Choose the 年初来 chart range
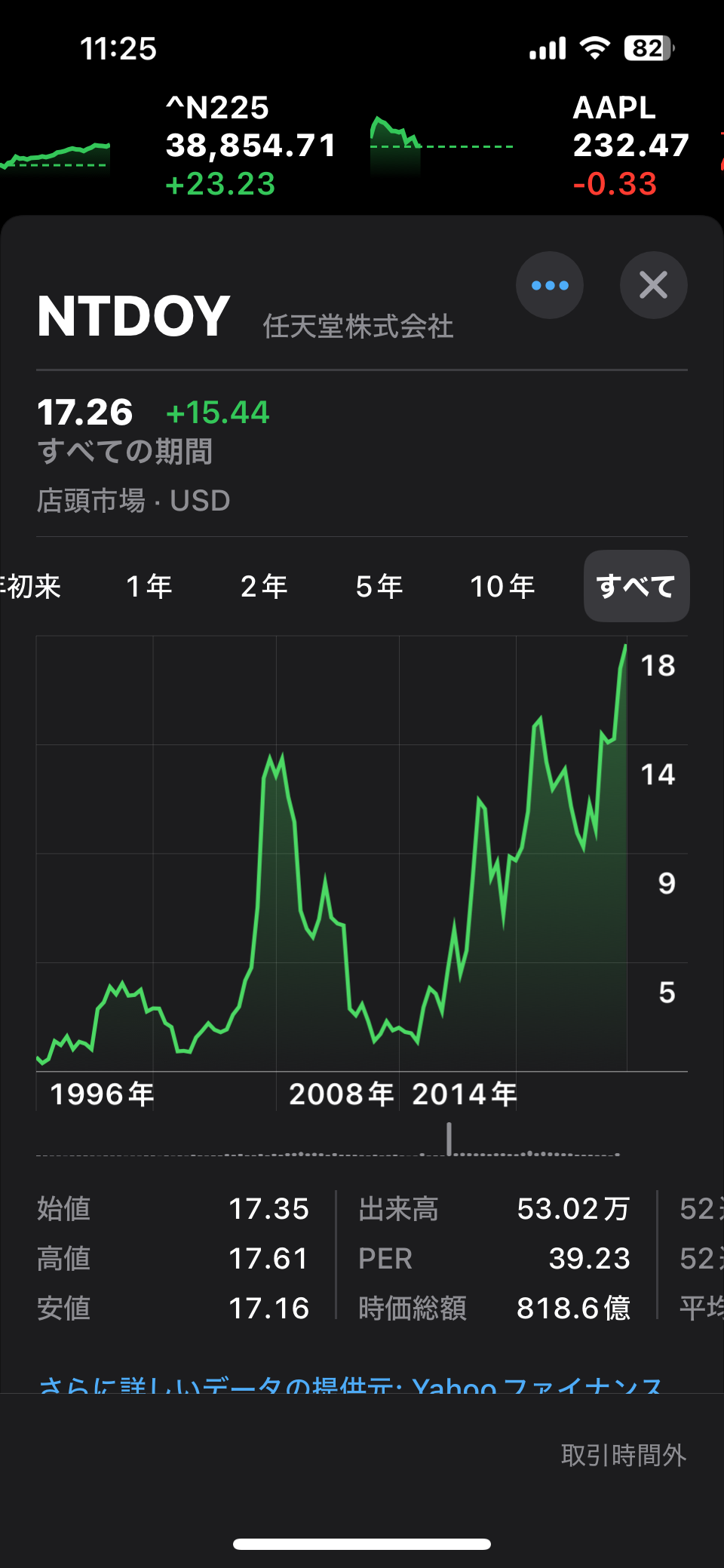 click(30, 586)
